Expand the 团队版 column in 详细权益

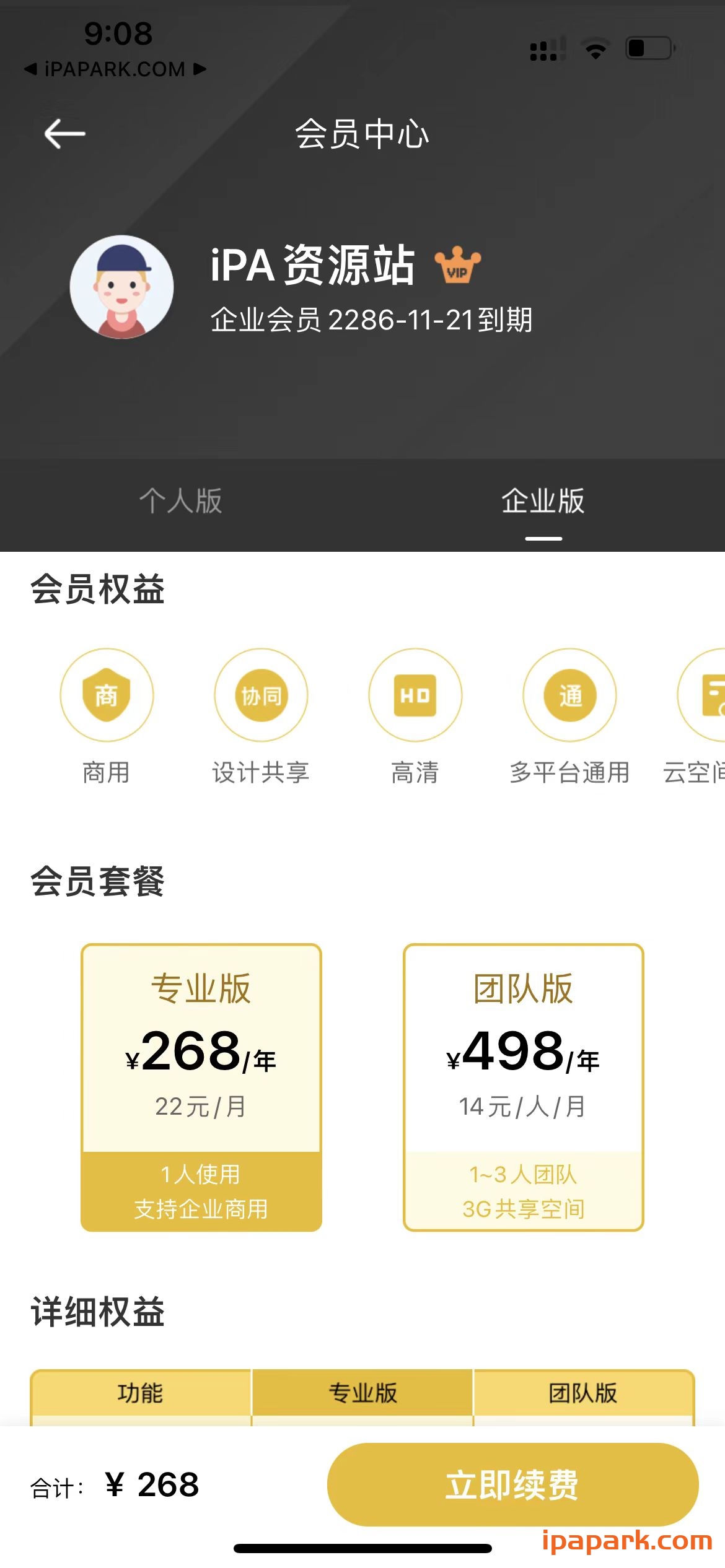tap(582, 1392)
